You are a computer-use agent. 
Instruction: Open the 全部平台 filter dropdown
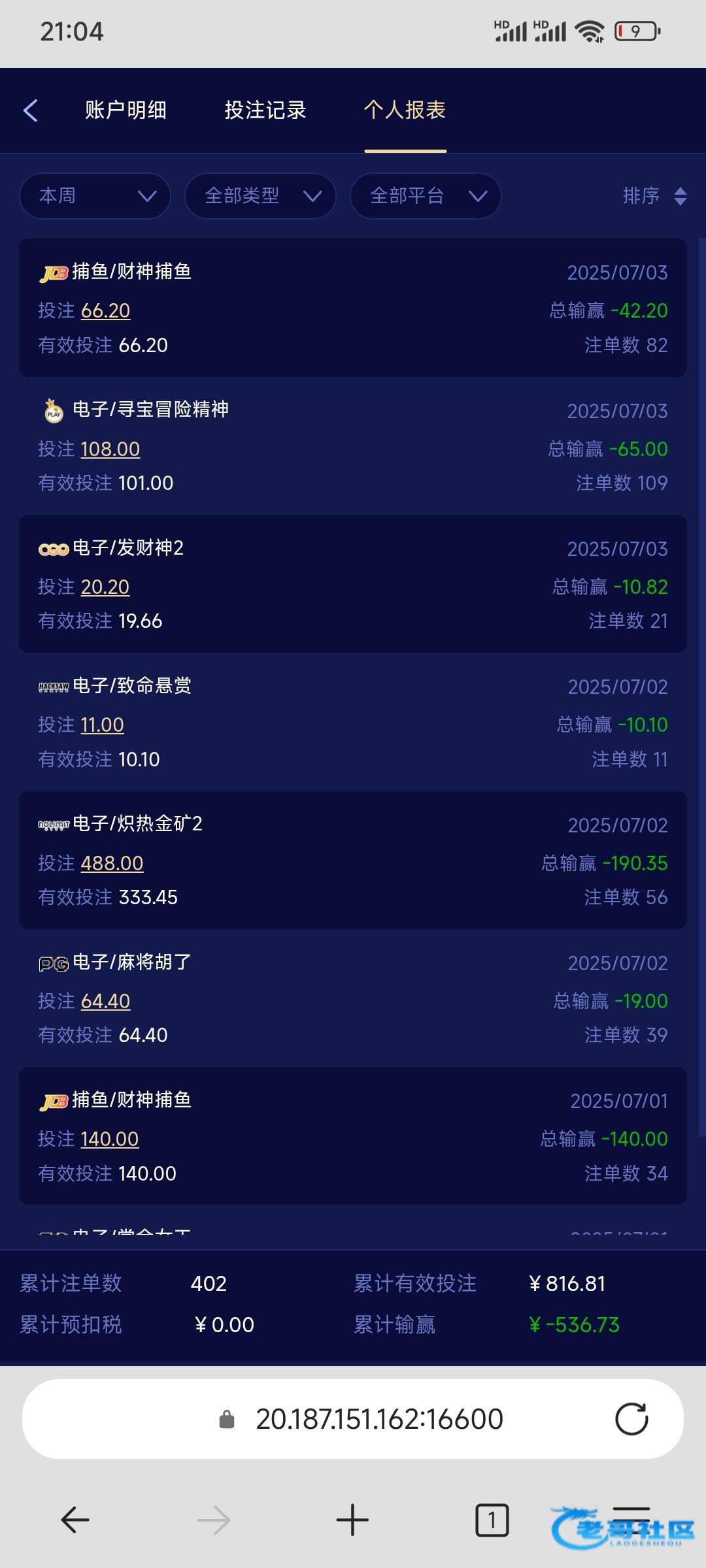point(426,195)
